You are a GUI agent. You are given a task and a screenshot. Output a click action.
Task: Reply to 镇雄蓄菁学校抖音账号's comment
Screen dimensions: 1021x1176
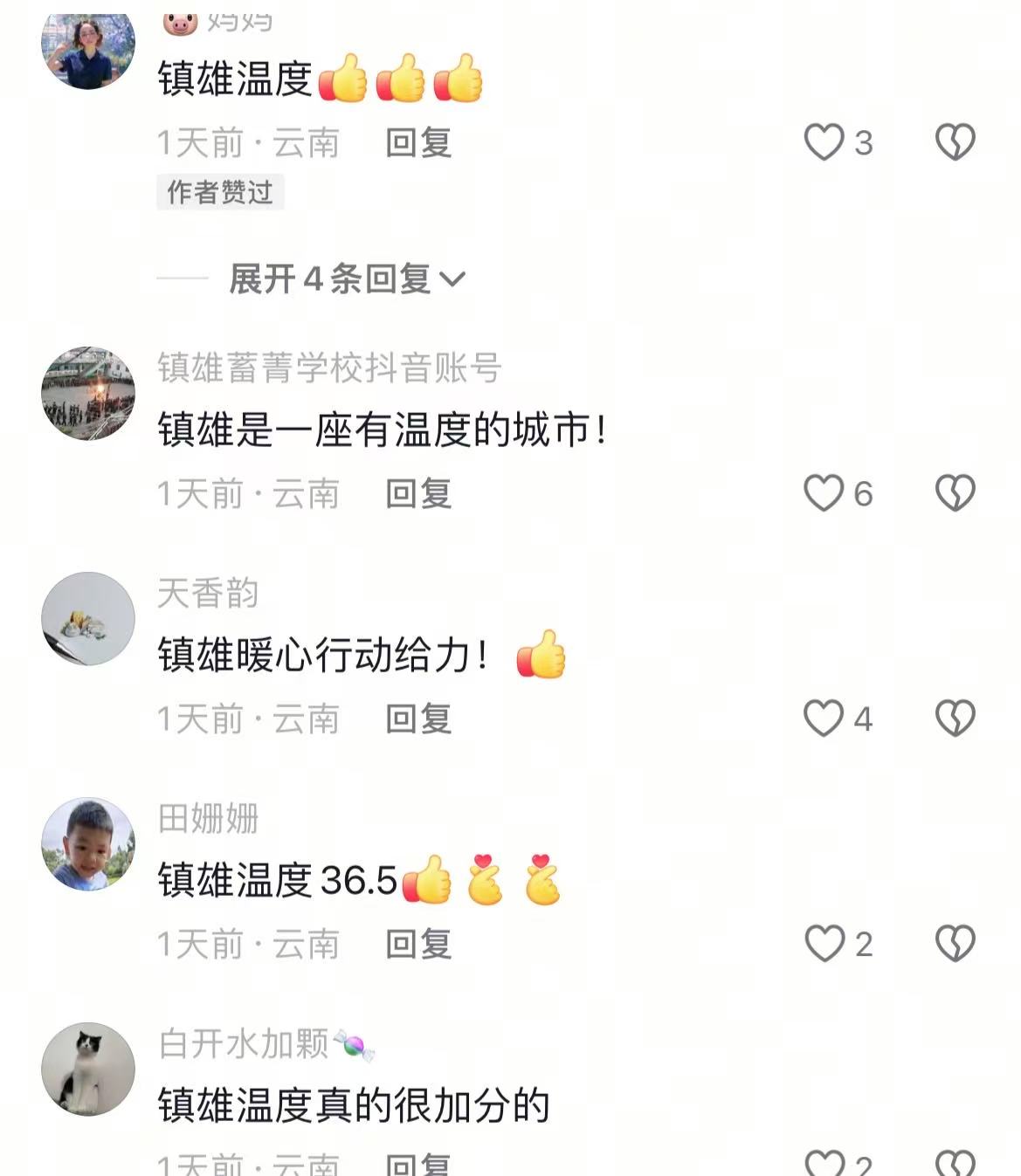(x=418, y=494)
